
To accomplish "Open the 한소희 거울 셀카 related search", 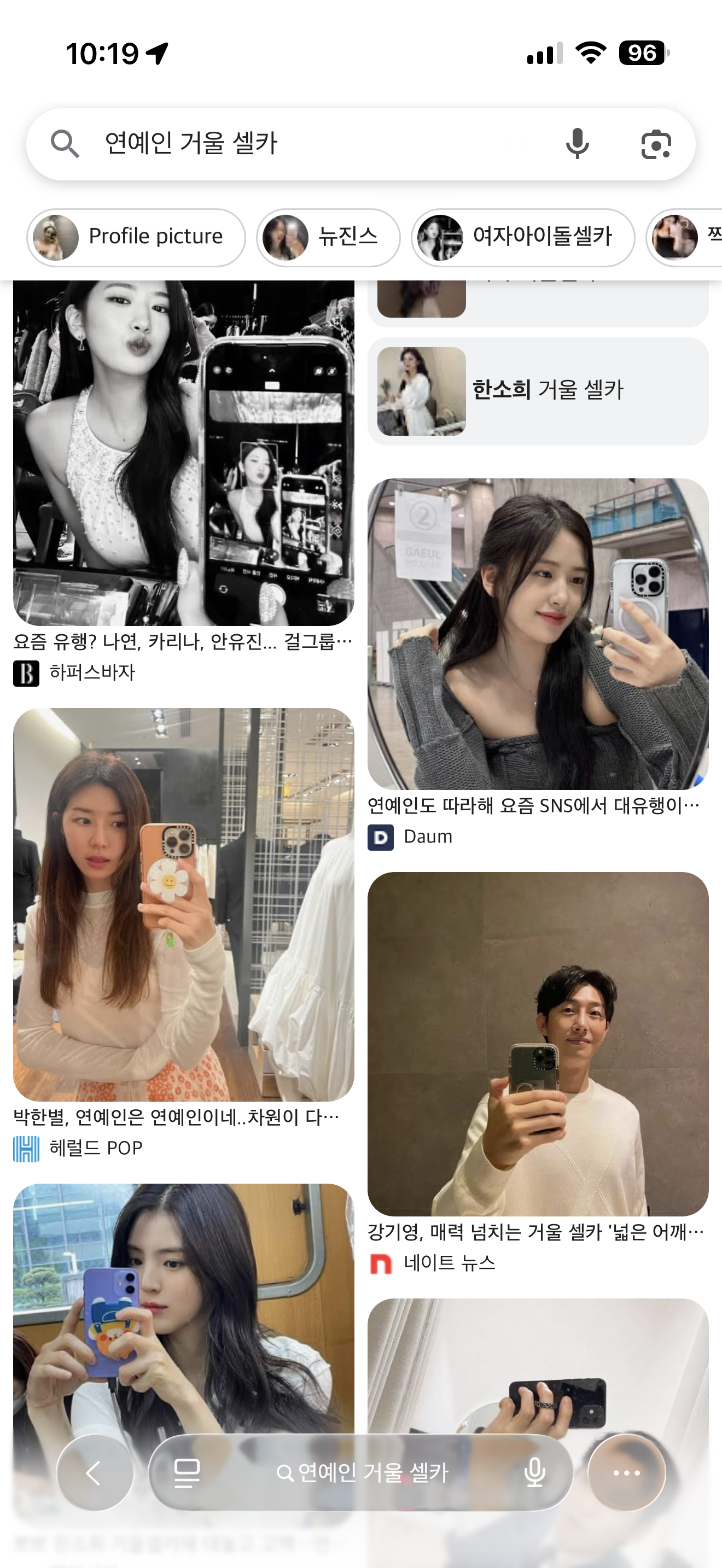I will (x=538, y=391).
